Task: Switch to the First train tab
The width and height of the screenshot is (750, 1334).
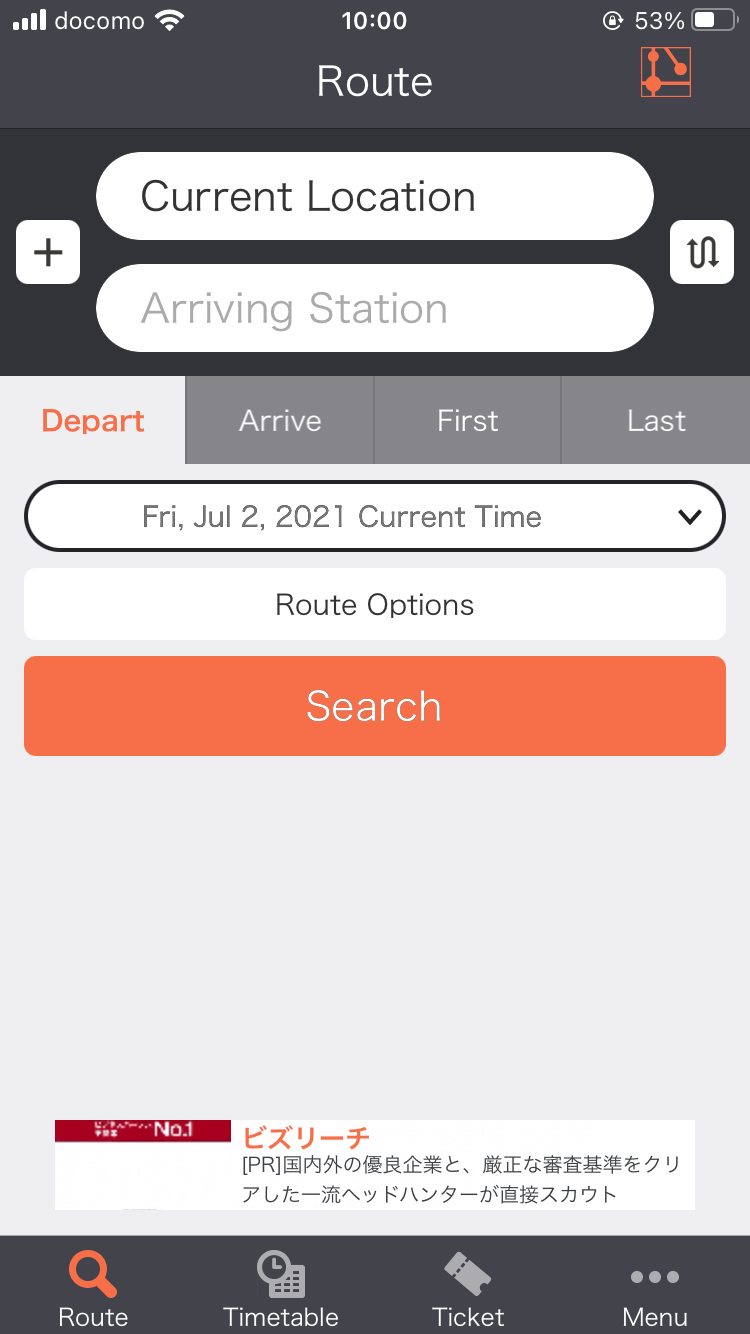Action: pyautogui.click(x=467, y=421)
